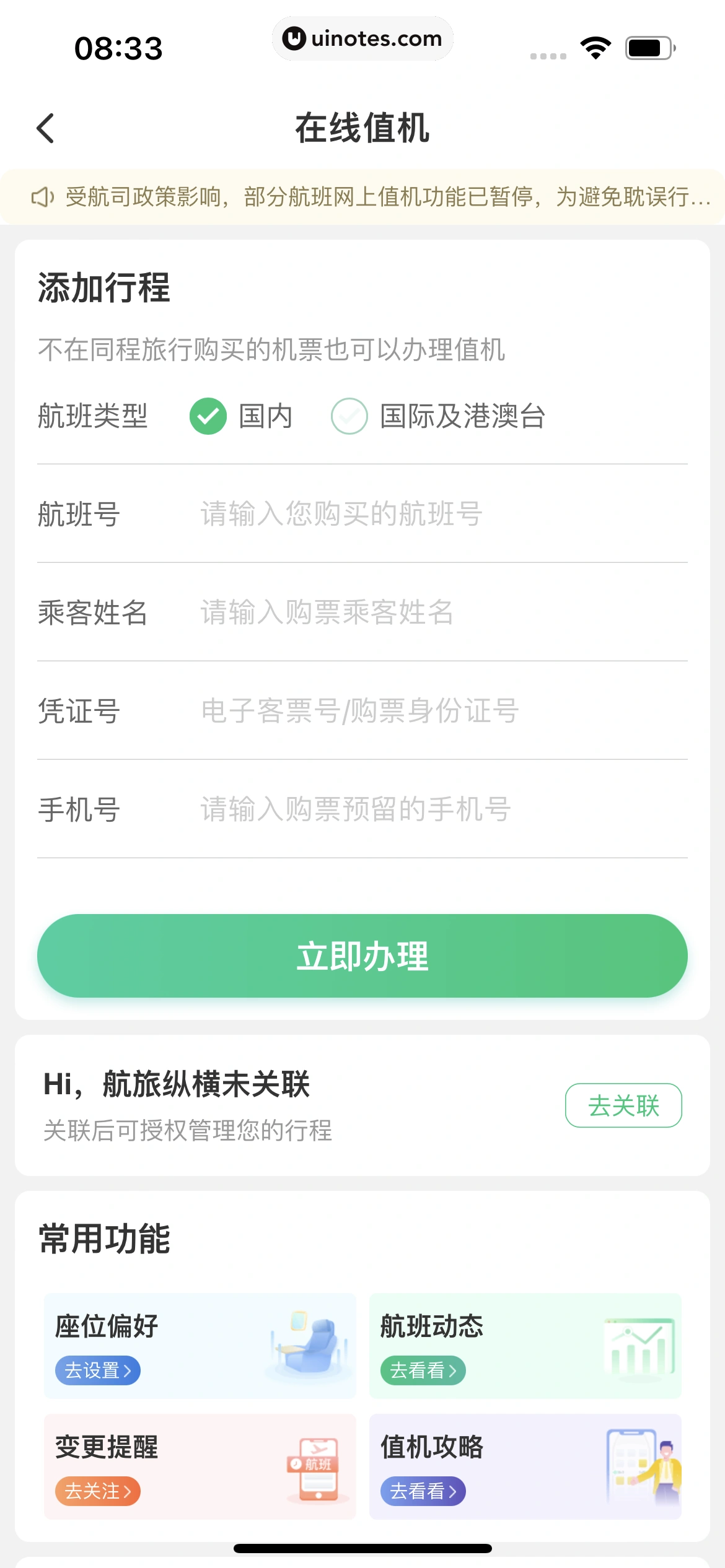Screen dimensions: 725x1568
Task: Tap the 立即办理 button
Action: pos(362,956)
